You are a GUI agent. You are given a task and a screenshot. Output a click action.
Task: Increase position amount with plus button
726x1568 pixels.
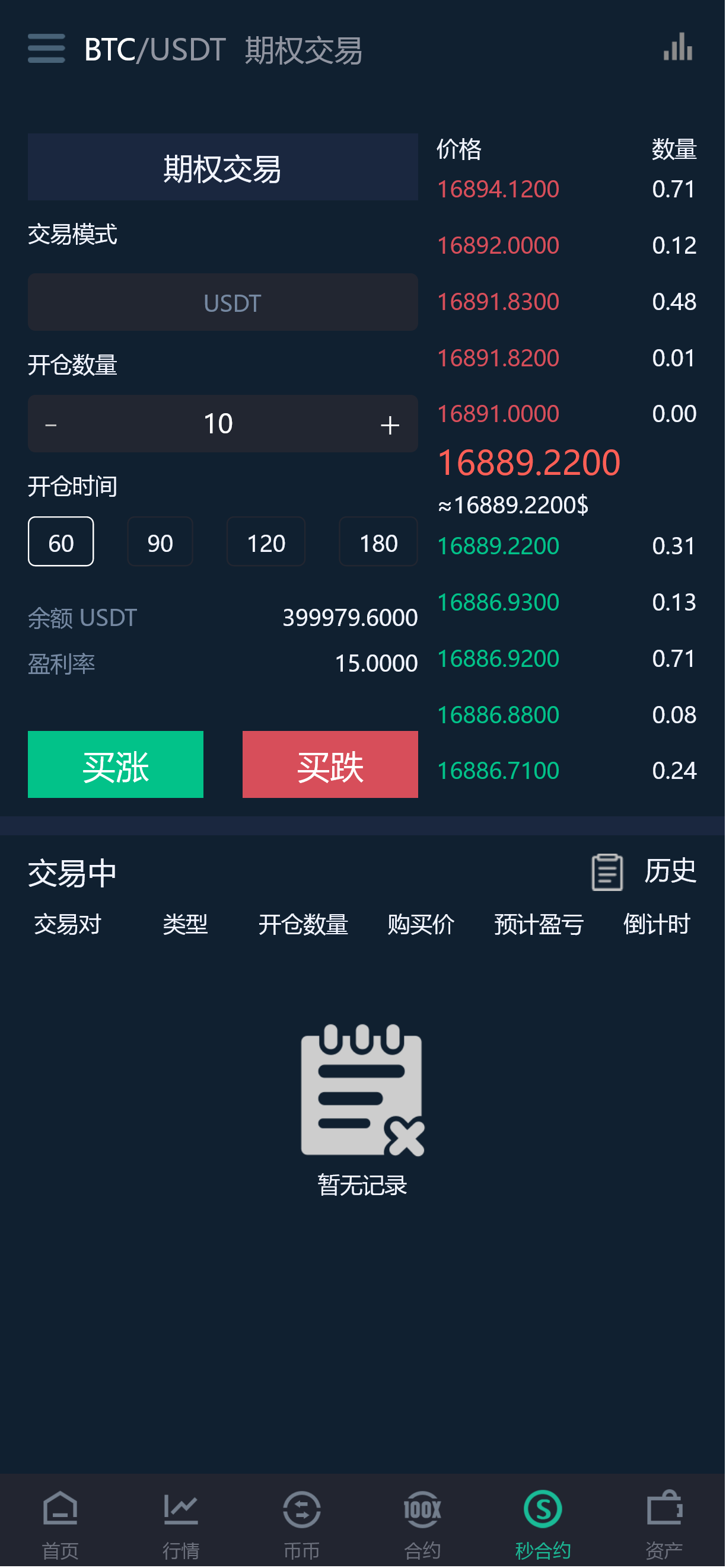390,424
